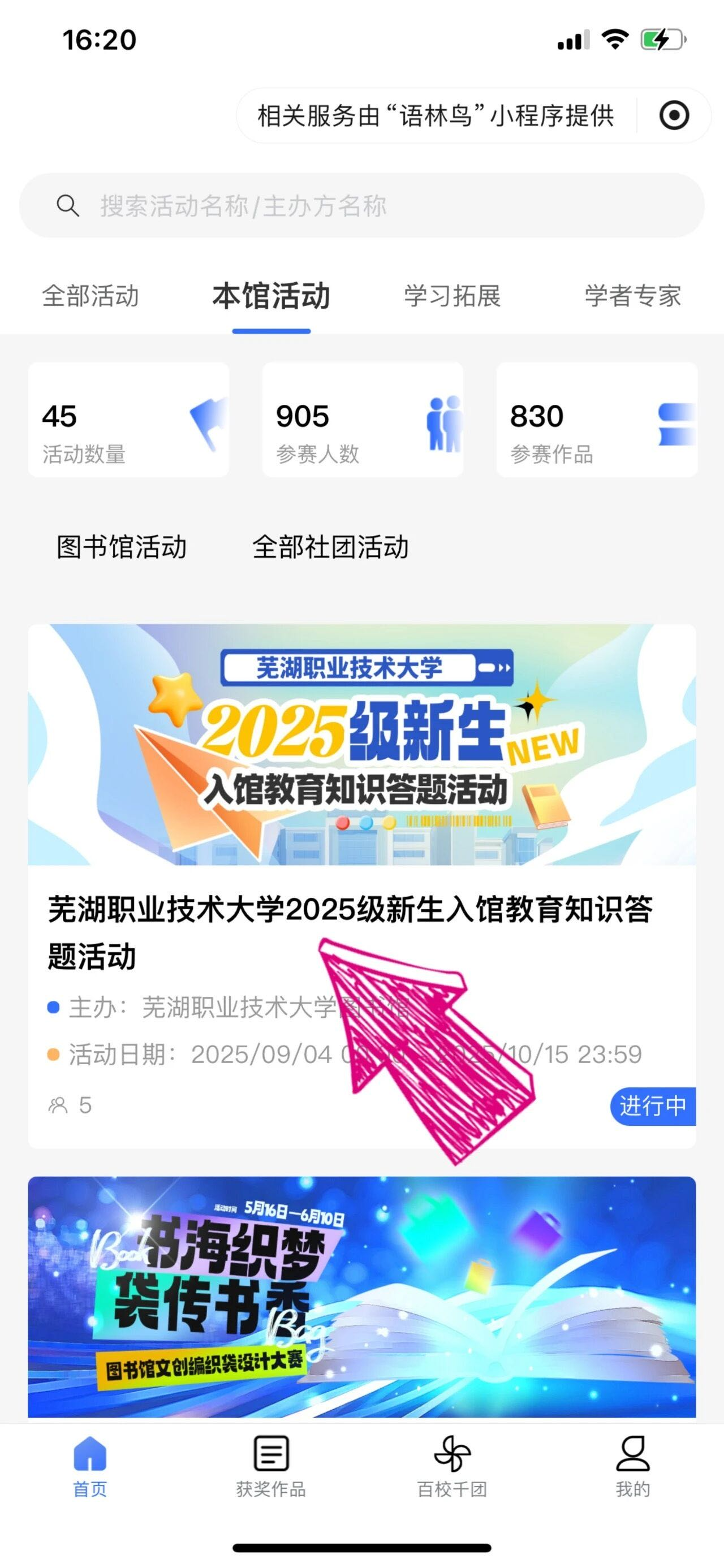Image resolution: width=724 pixels, height=1568 pixels.
Task: Tap the activity name search box
Action: [361, 206]
